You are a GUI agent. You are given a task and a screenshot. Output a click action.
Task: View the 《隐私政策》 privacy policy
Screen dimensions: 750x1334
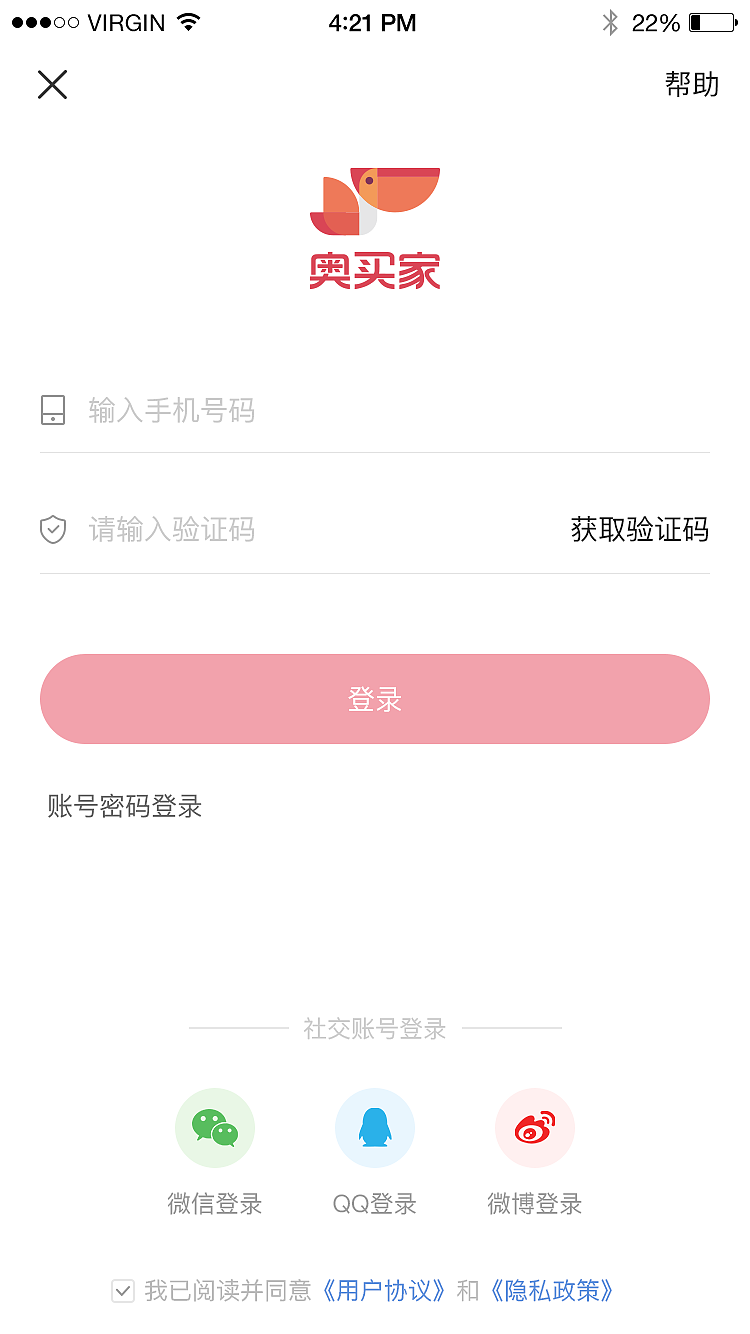point(554,1291)
